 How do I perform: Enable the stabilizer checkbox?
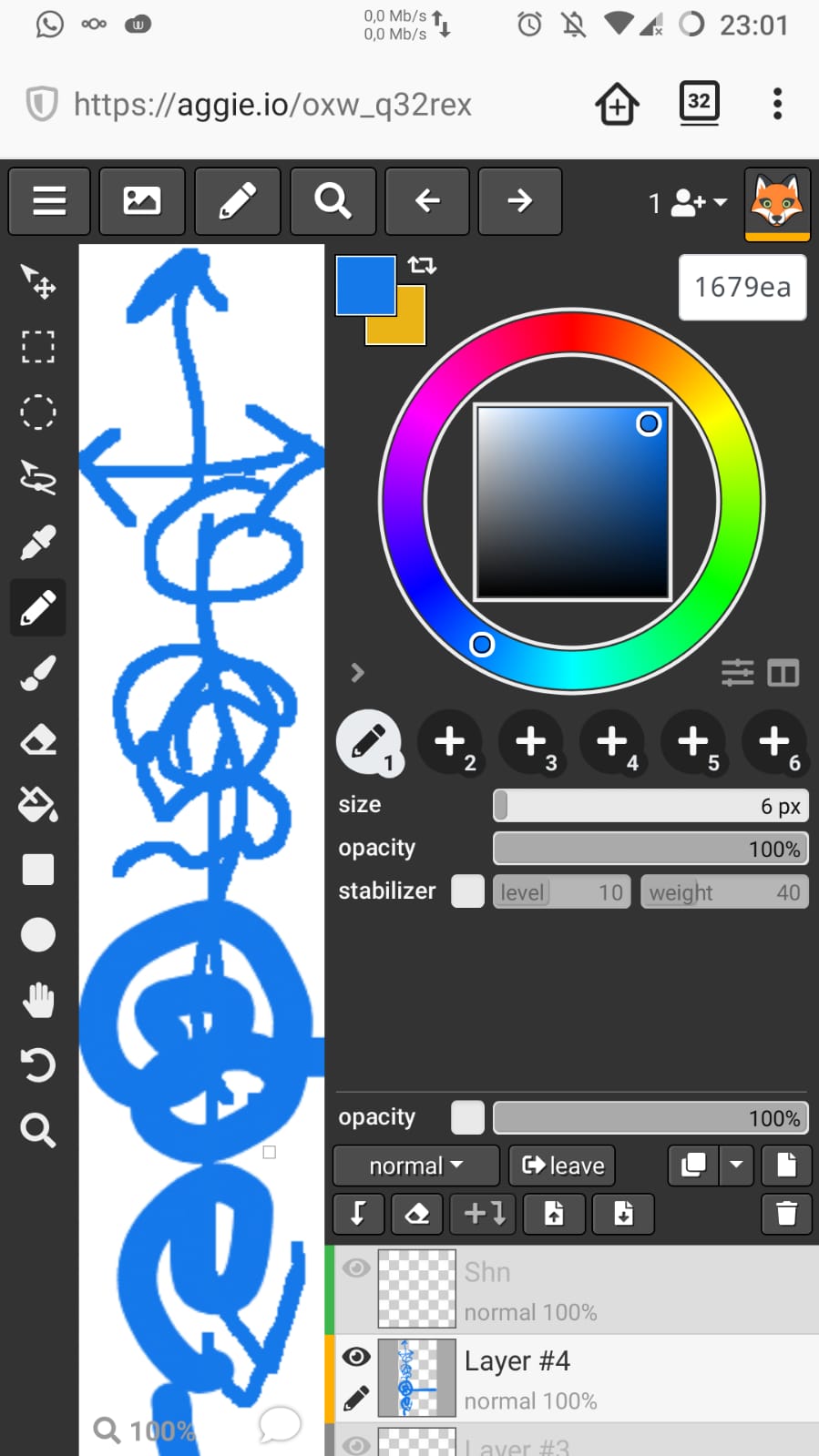tap(467, 891)
